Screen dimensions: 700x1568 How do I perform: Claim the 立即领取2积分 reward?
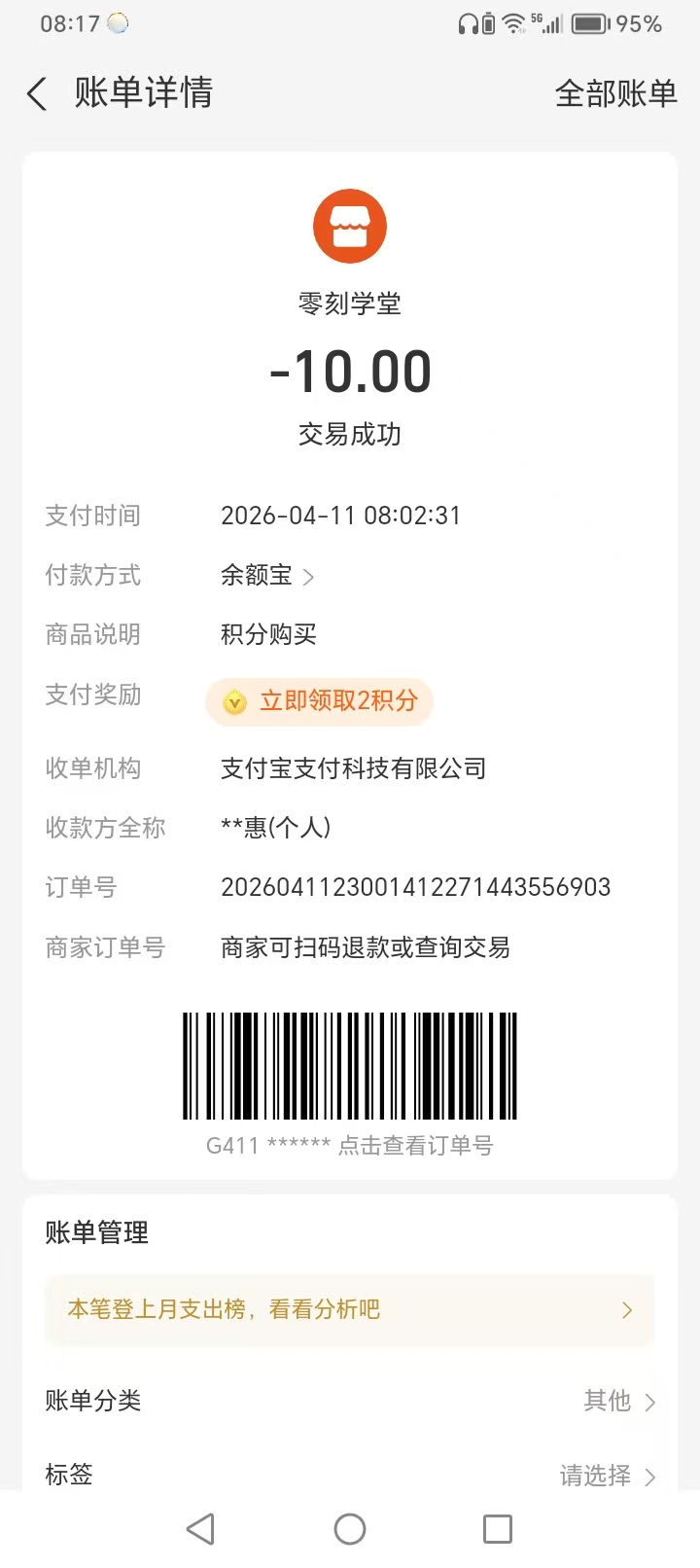tap(320, 701)
